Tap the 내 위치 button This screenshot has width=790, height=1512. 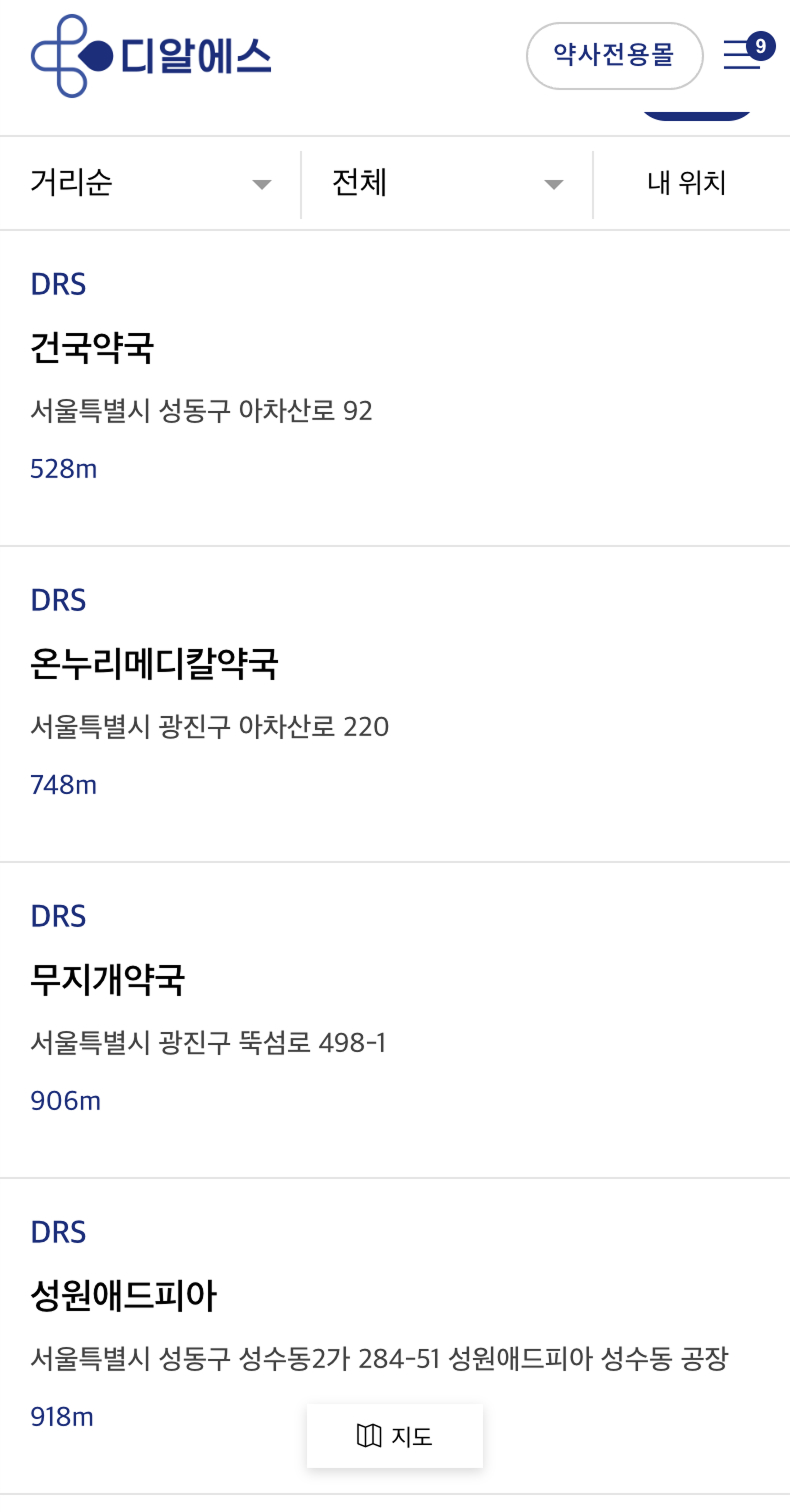pyautogui.click(x=687, y=184)
